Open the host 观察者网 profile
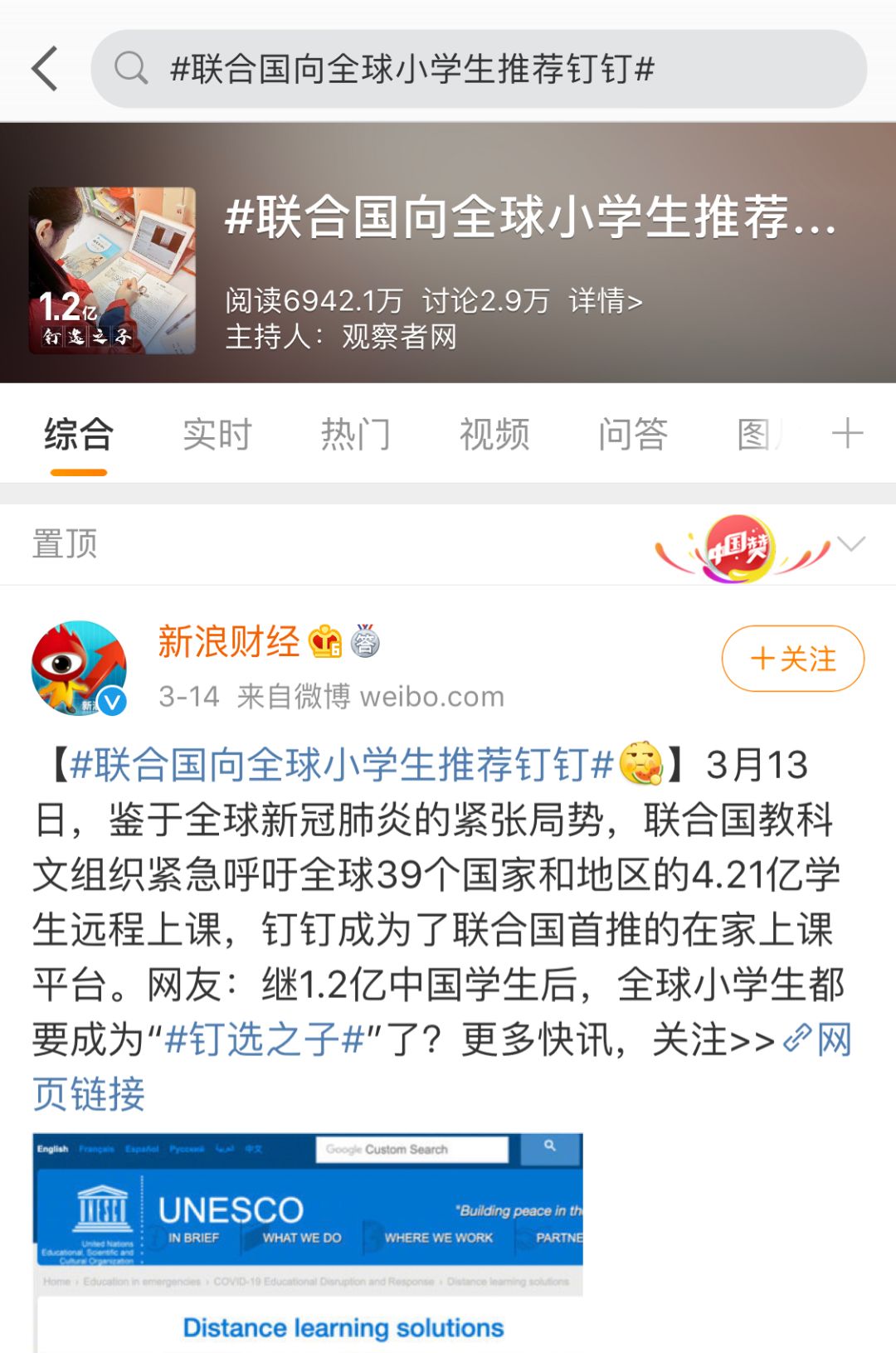This screenshot has width=896, height=1353. point(399,337)
